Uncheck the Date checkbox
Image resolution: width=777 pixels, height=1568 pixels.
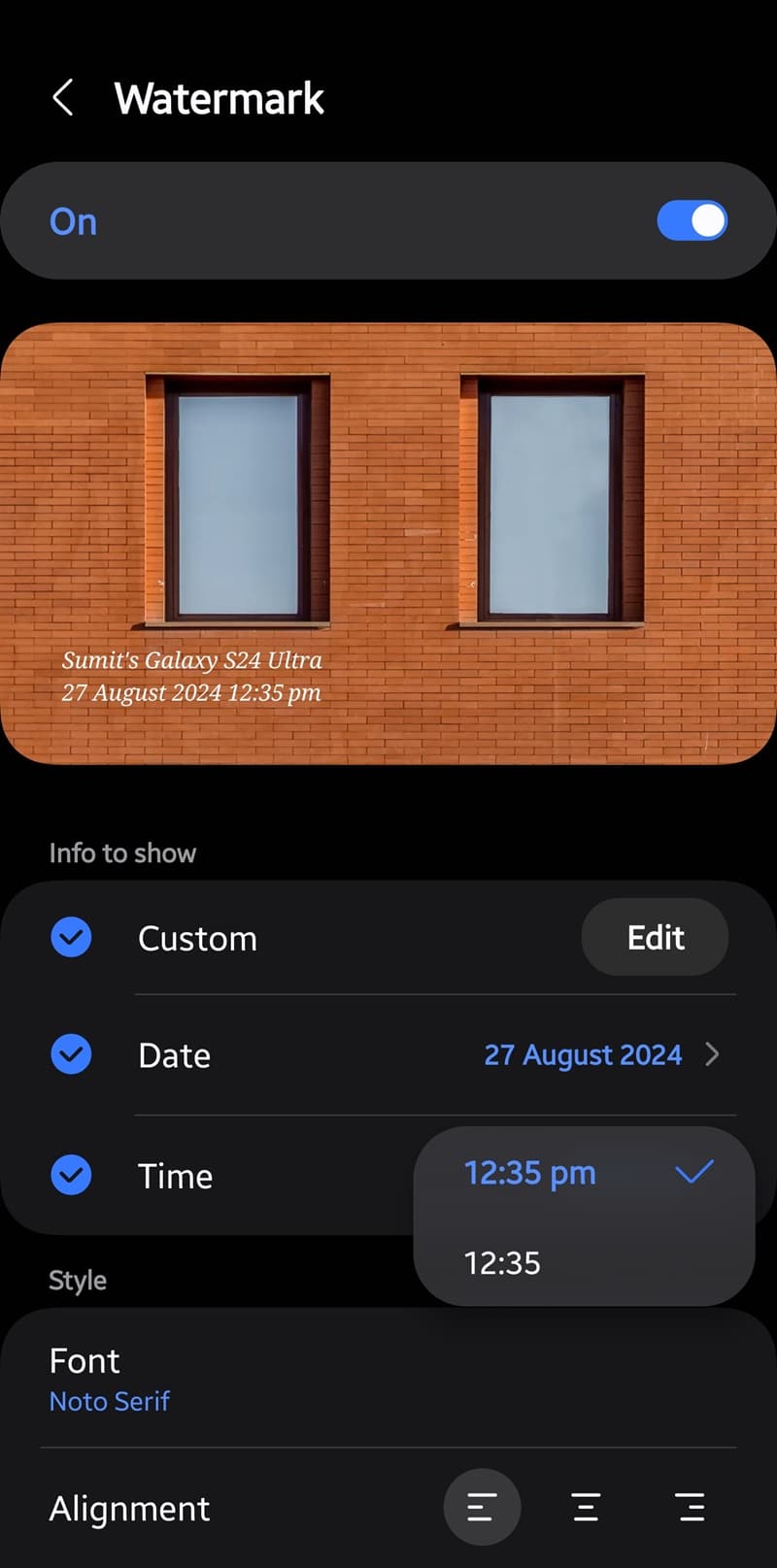[x=71, y=1054]
